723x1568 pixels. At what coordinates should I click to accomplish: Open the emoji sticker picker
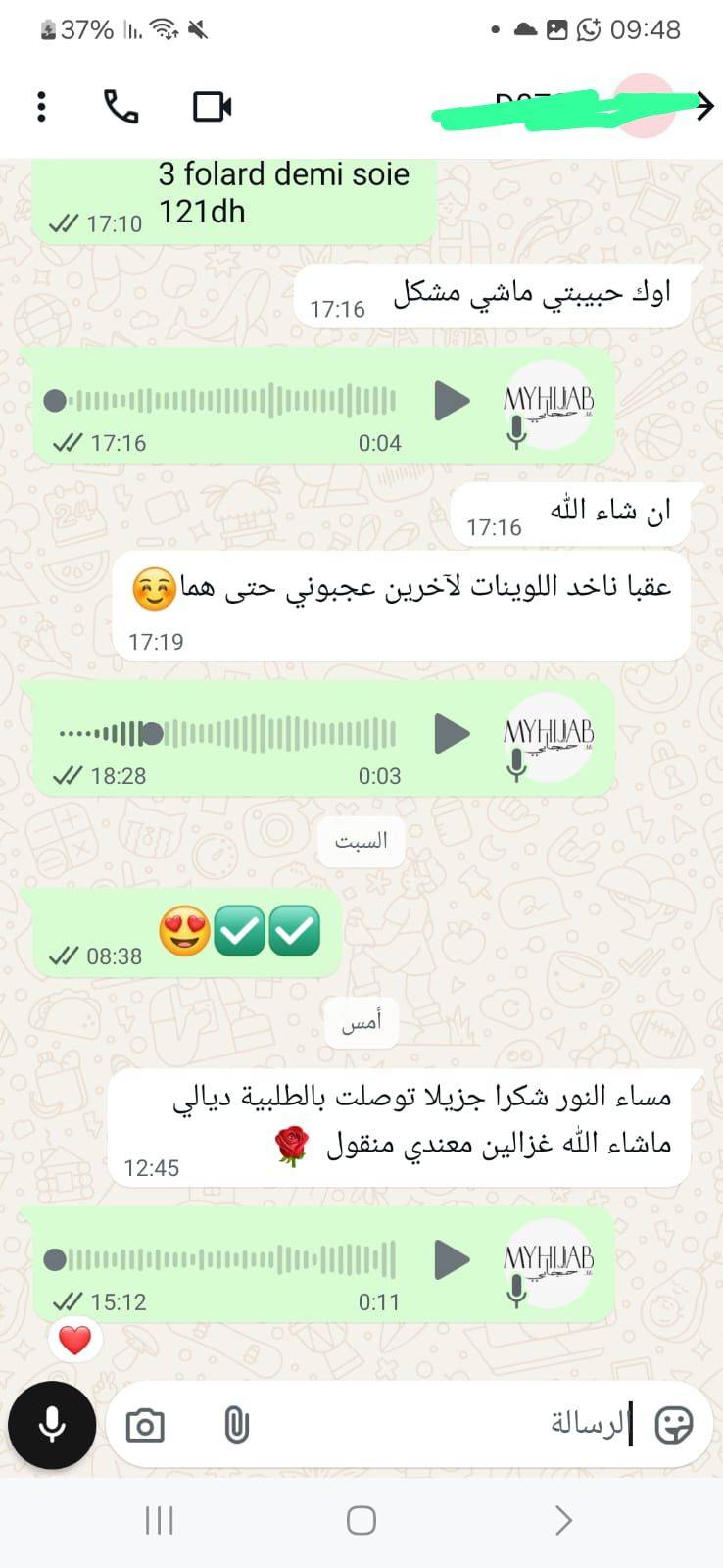point(673,1425)
